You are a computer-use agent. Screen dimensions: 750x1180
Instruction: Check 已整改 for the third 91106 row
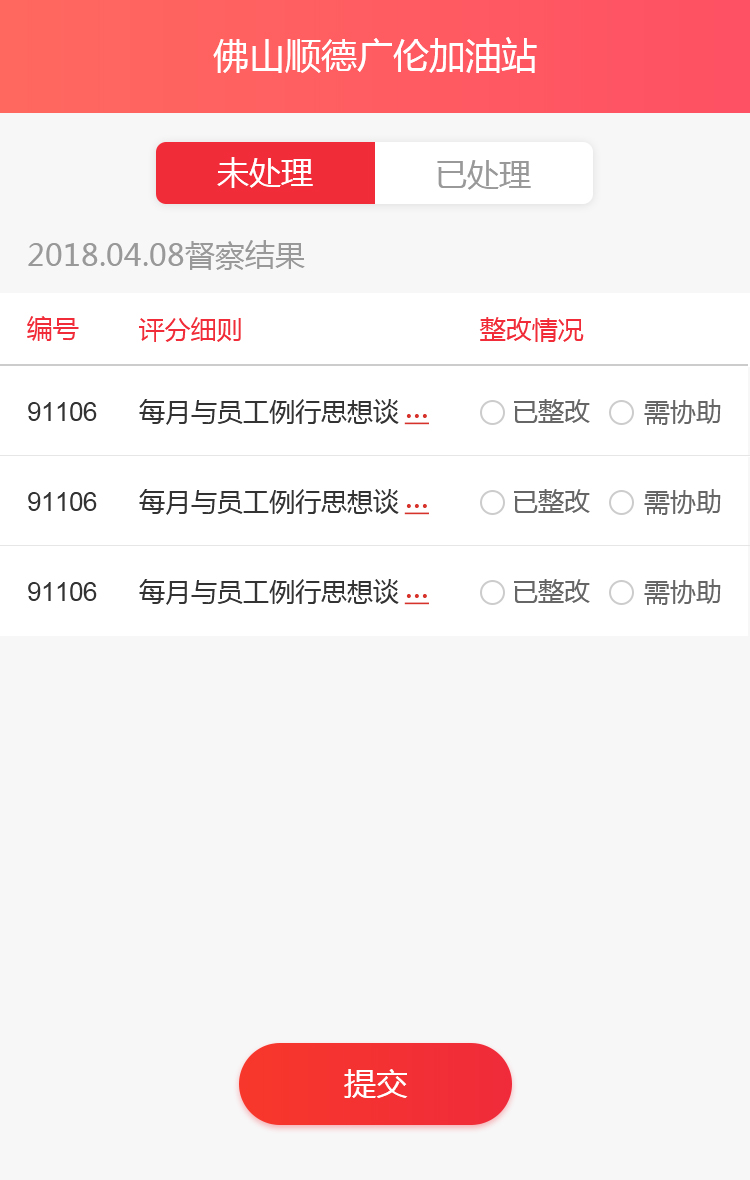(x=492, y=592)
